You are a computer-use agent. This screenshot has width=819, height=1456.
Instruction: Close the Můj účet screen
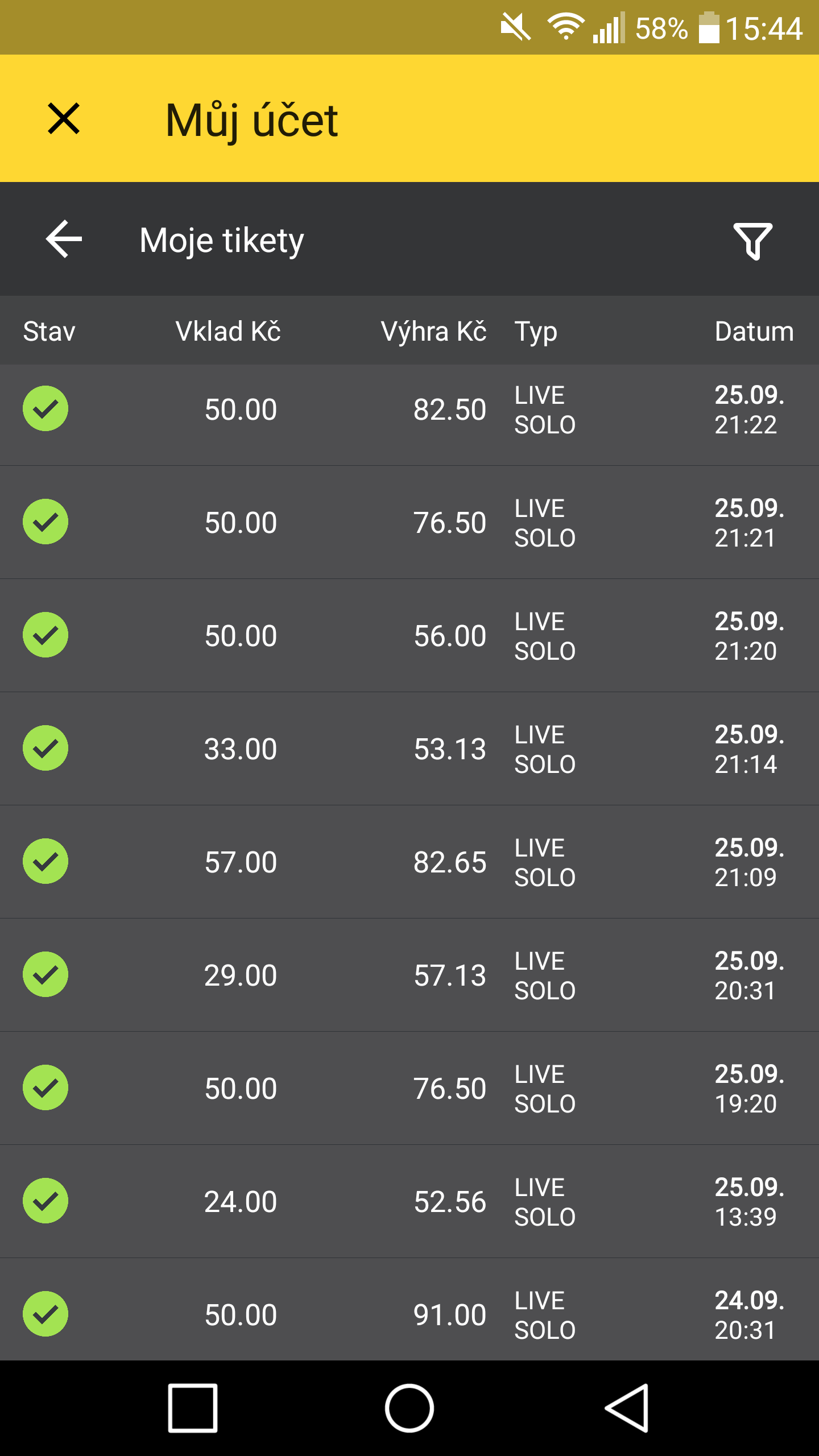tap(64, 119)
